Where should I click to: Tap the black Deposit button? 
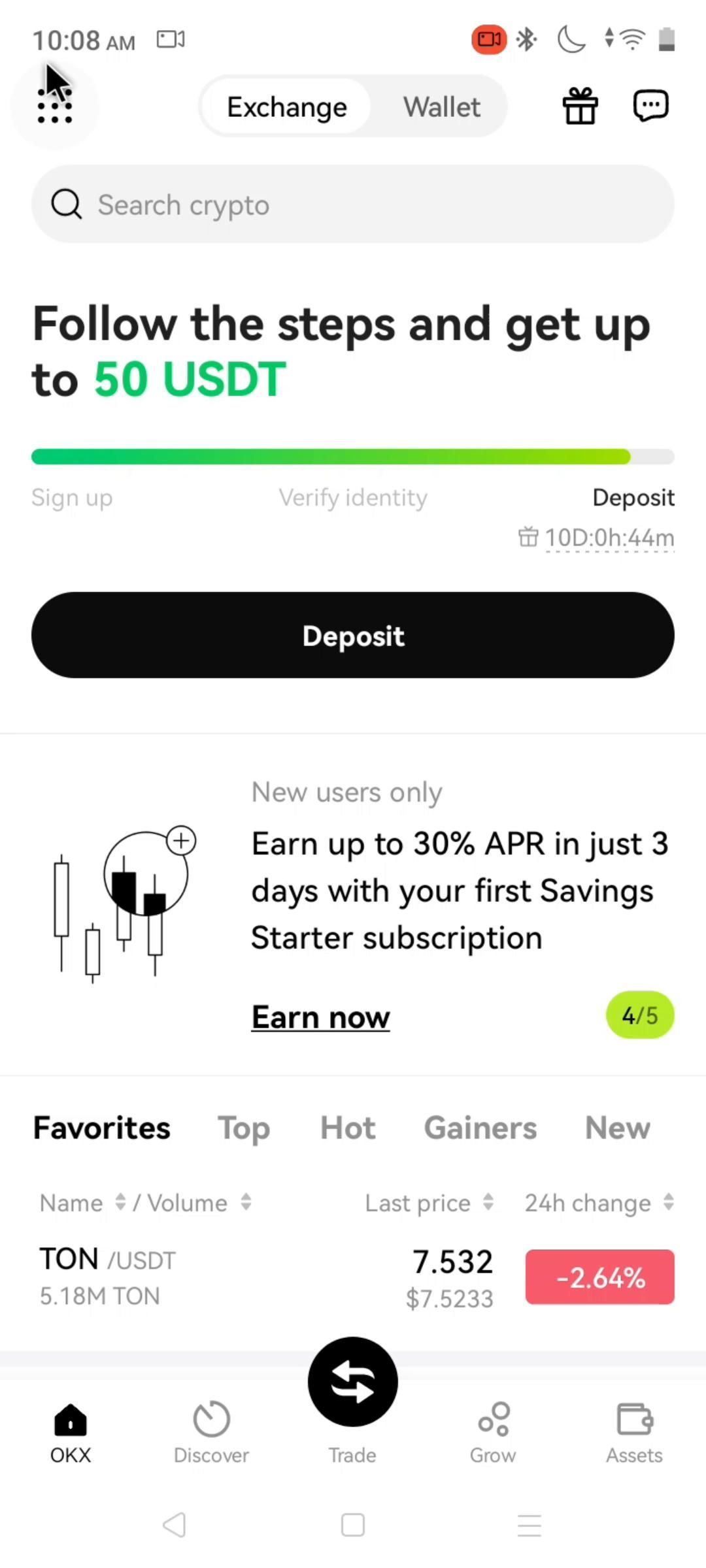click(x=353, y=635)
